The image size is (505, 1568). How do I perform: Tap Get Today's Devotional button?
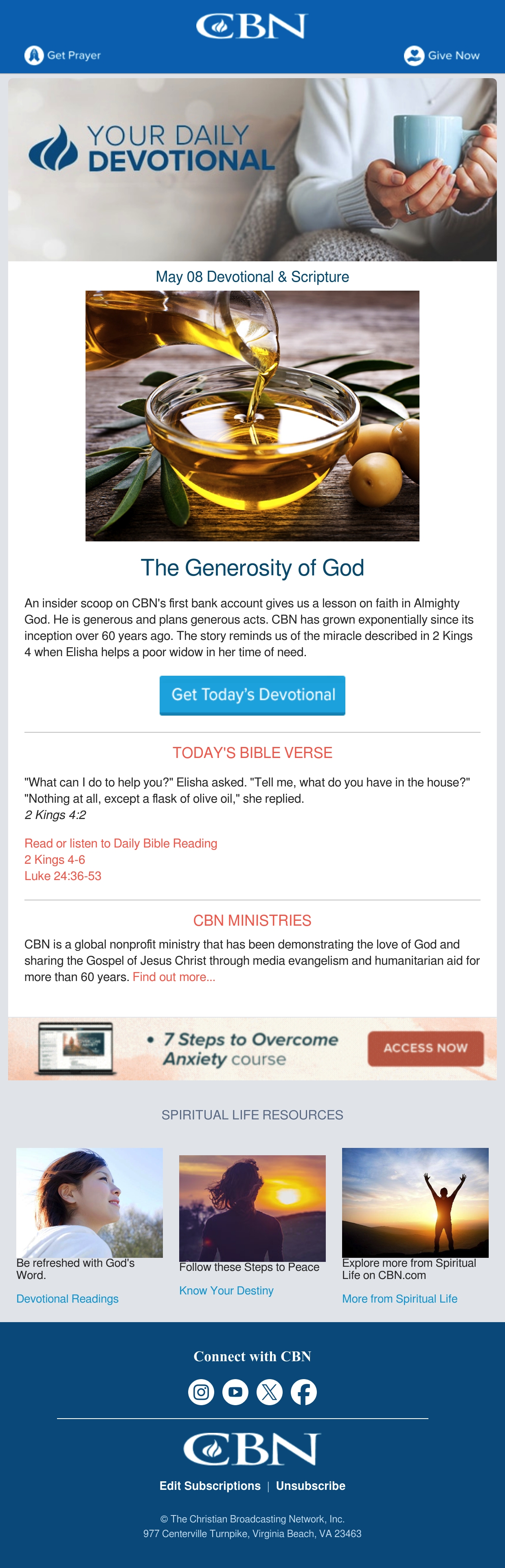pos(252,695)
